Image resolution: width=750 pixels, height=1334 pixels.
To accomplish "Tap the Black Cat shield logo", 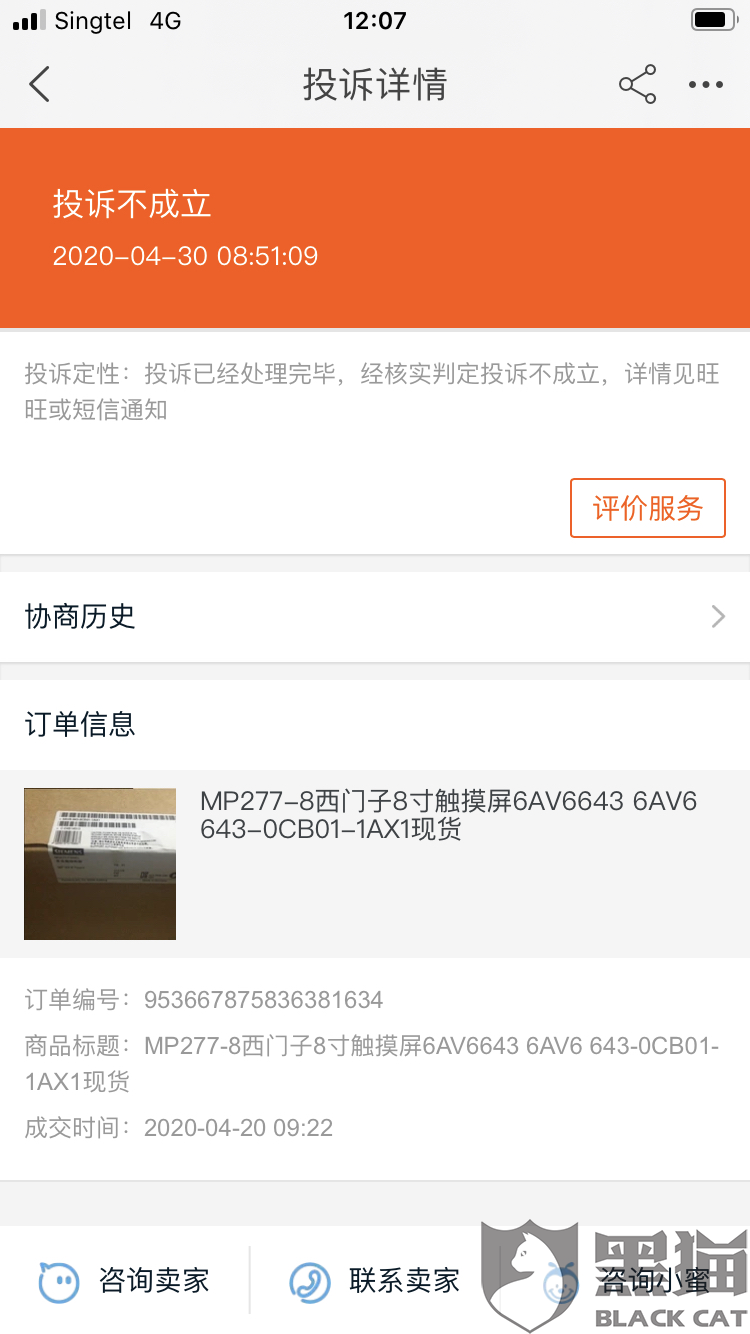I will tap(532, 1273).
